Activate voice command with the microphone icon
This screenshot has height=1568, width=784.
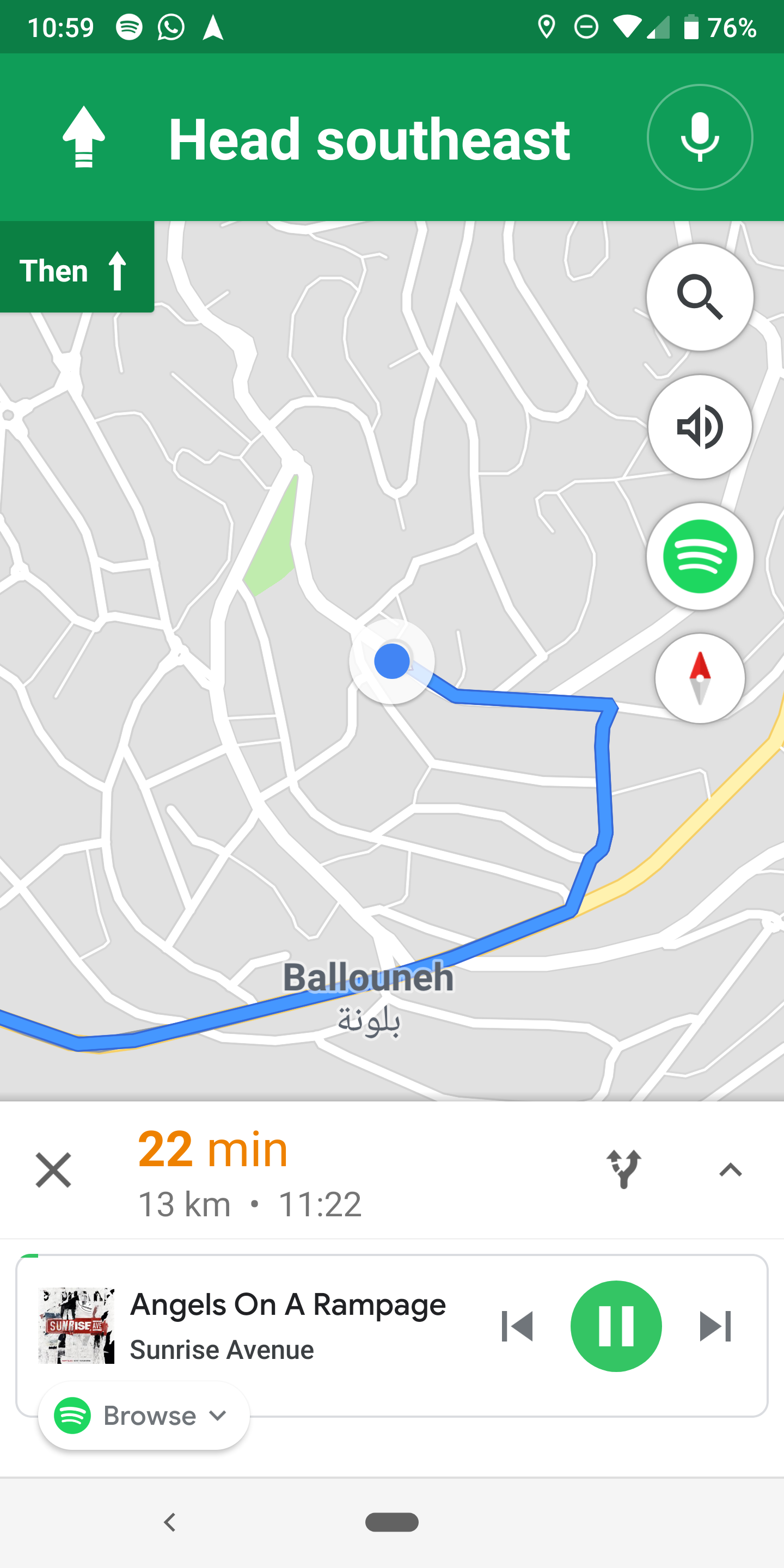pos(699,138)
